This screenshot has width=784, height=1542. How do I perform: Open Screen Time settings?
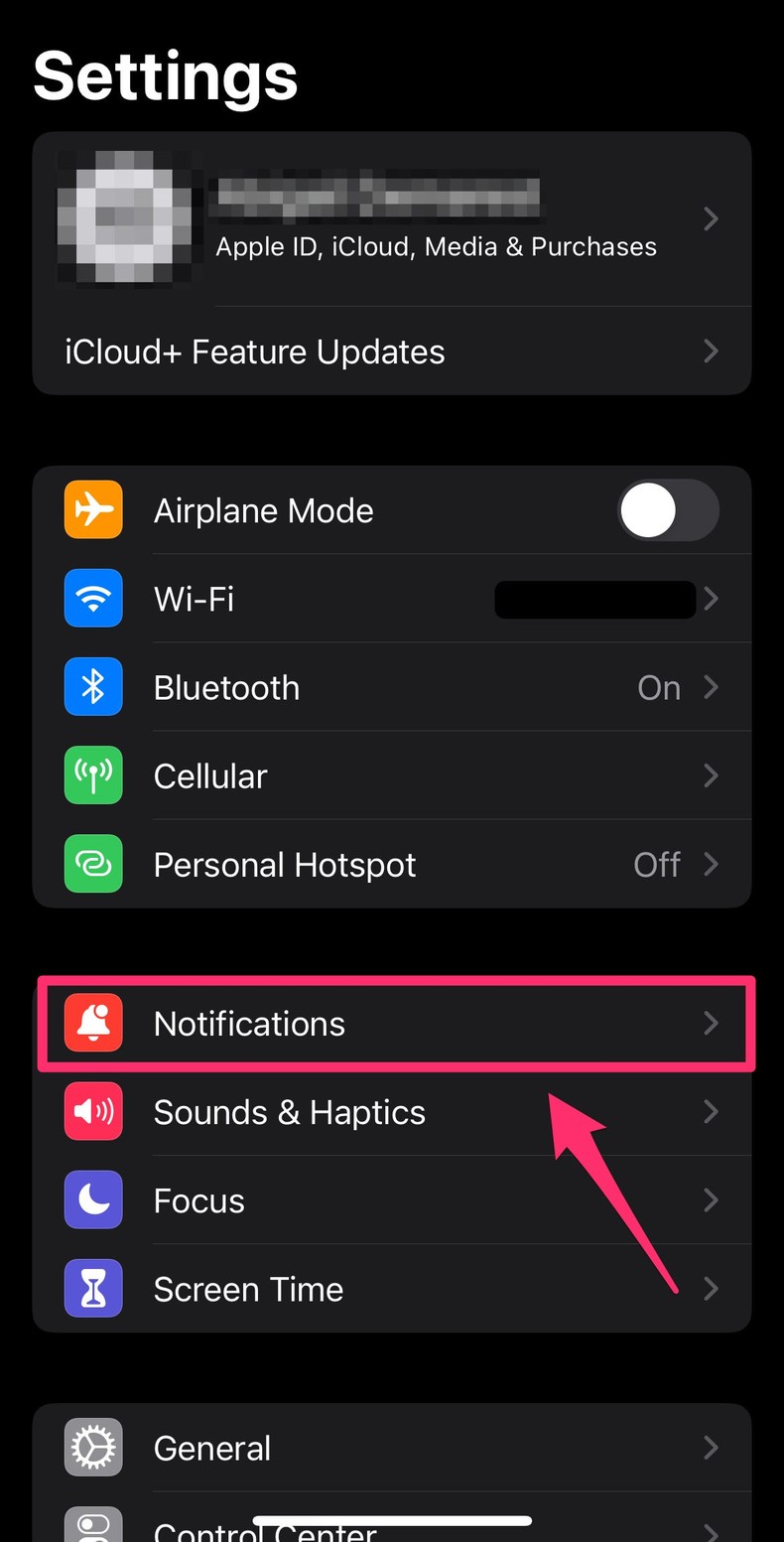(x=397, y=1288)
